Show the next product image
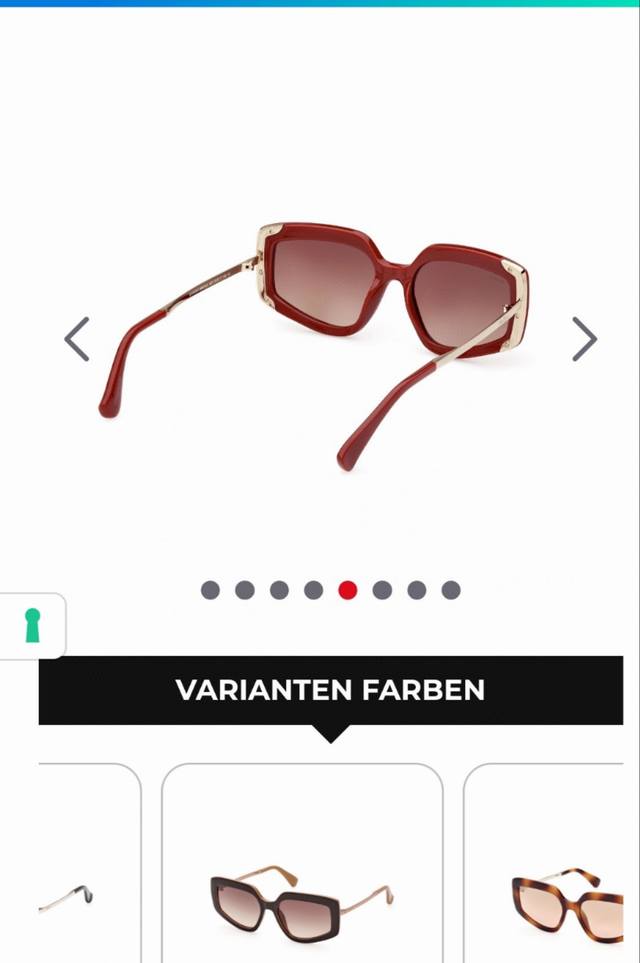The height and width of the screenshot is (963, 640). coord(584,339)
